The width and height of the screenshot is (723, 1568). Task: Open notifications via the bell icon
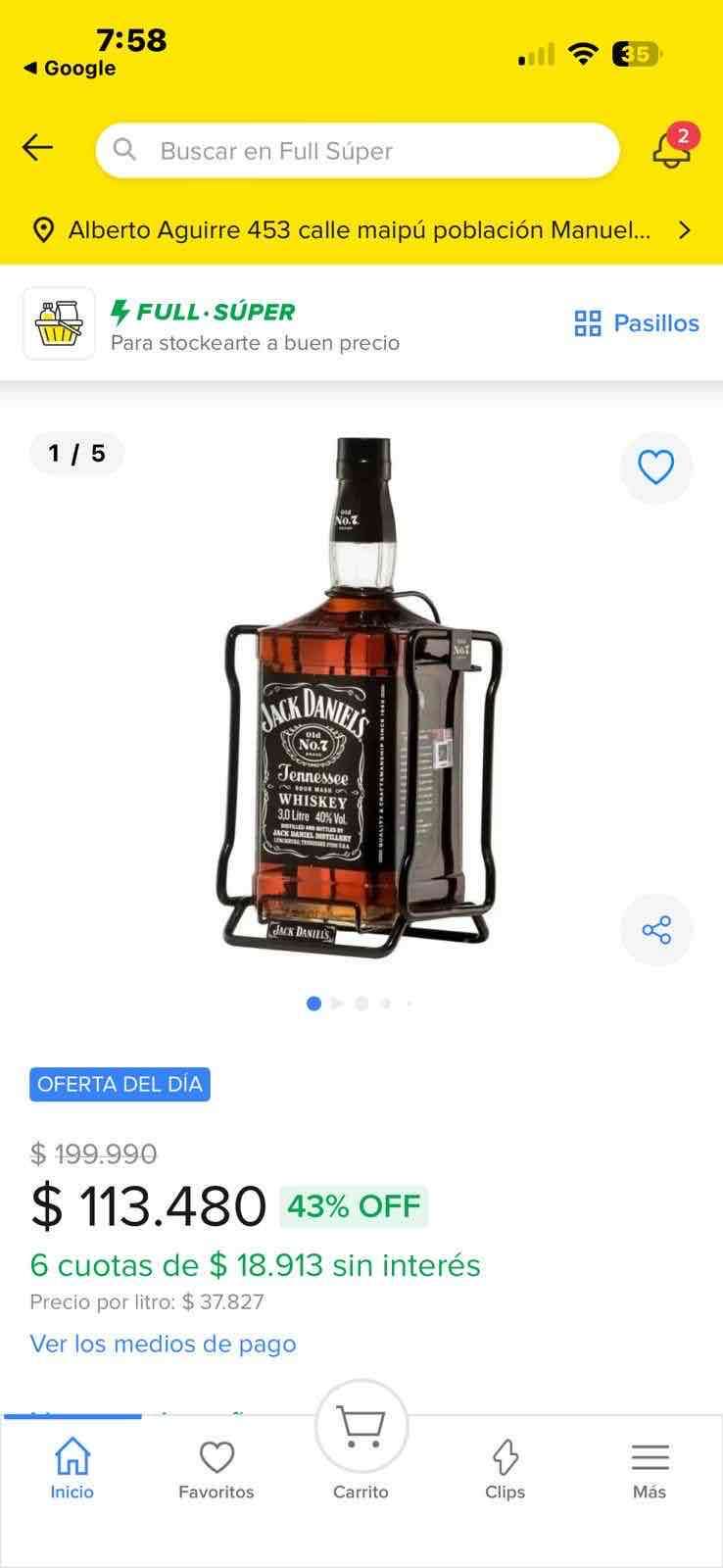tap(672, 149)
